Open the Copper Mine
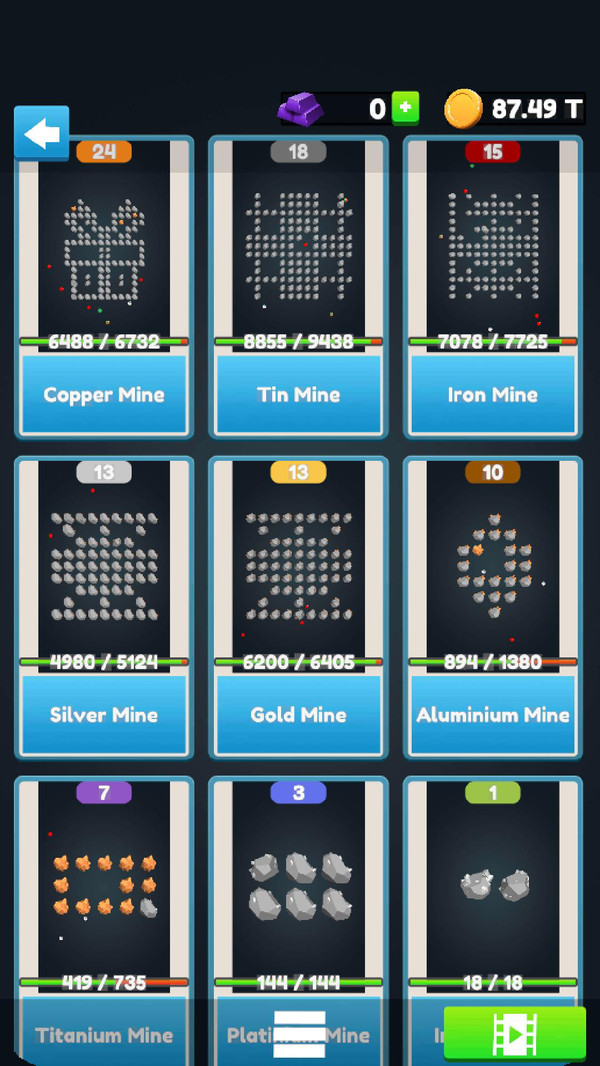 coord(104,394)
